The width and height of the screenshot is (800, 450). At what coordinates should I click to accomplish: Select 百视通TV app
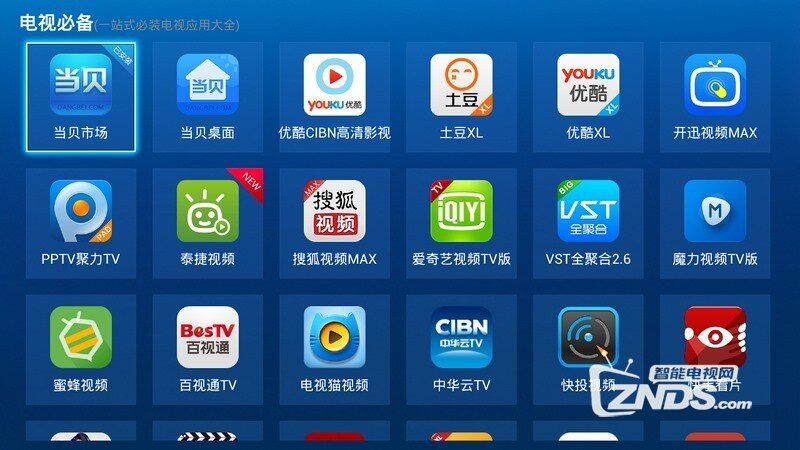207,349
